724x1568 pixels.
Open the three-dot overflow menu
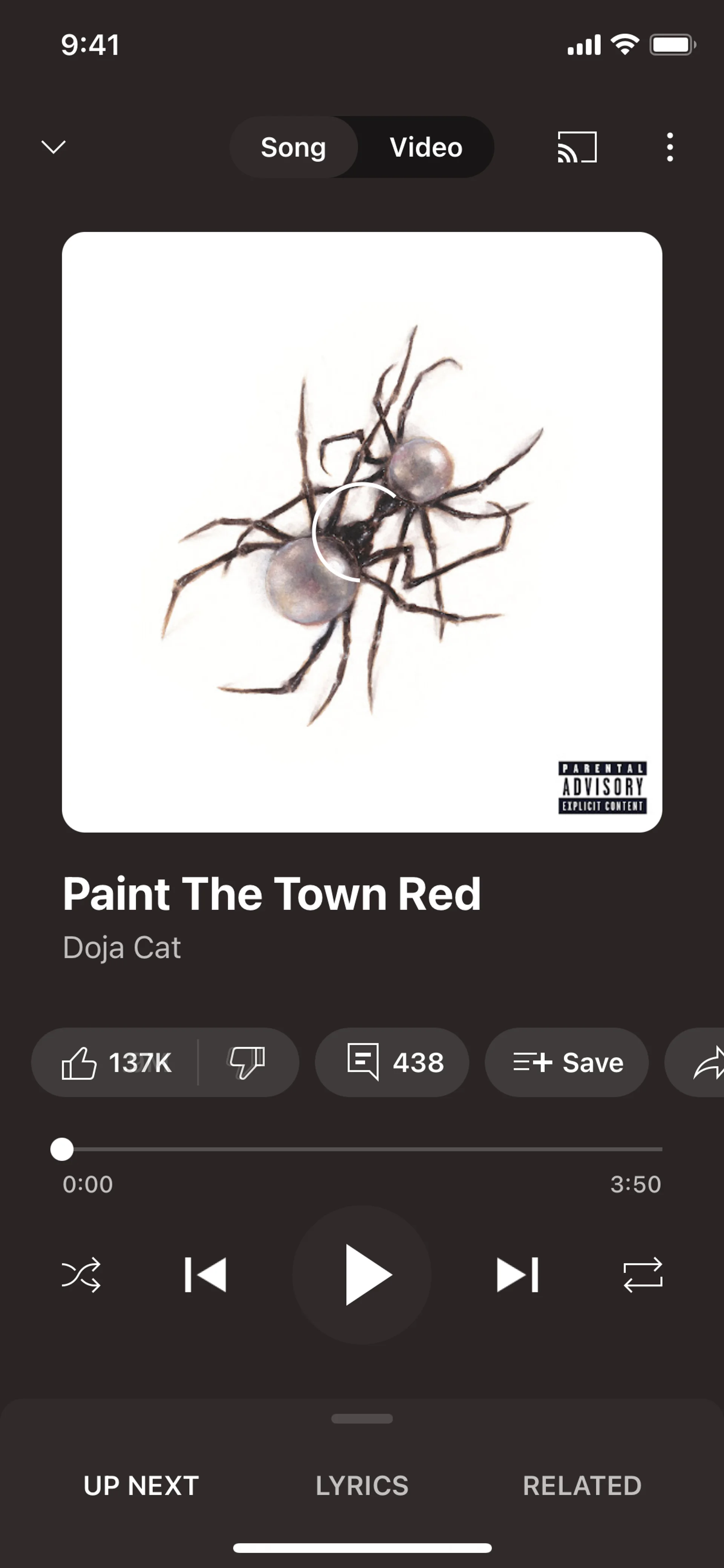click(x=669, y=147)
